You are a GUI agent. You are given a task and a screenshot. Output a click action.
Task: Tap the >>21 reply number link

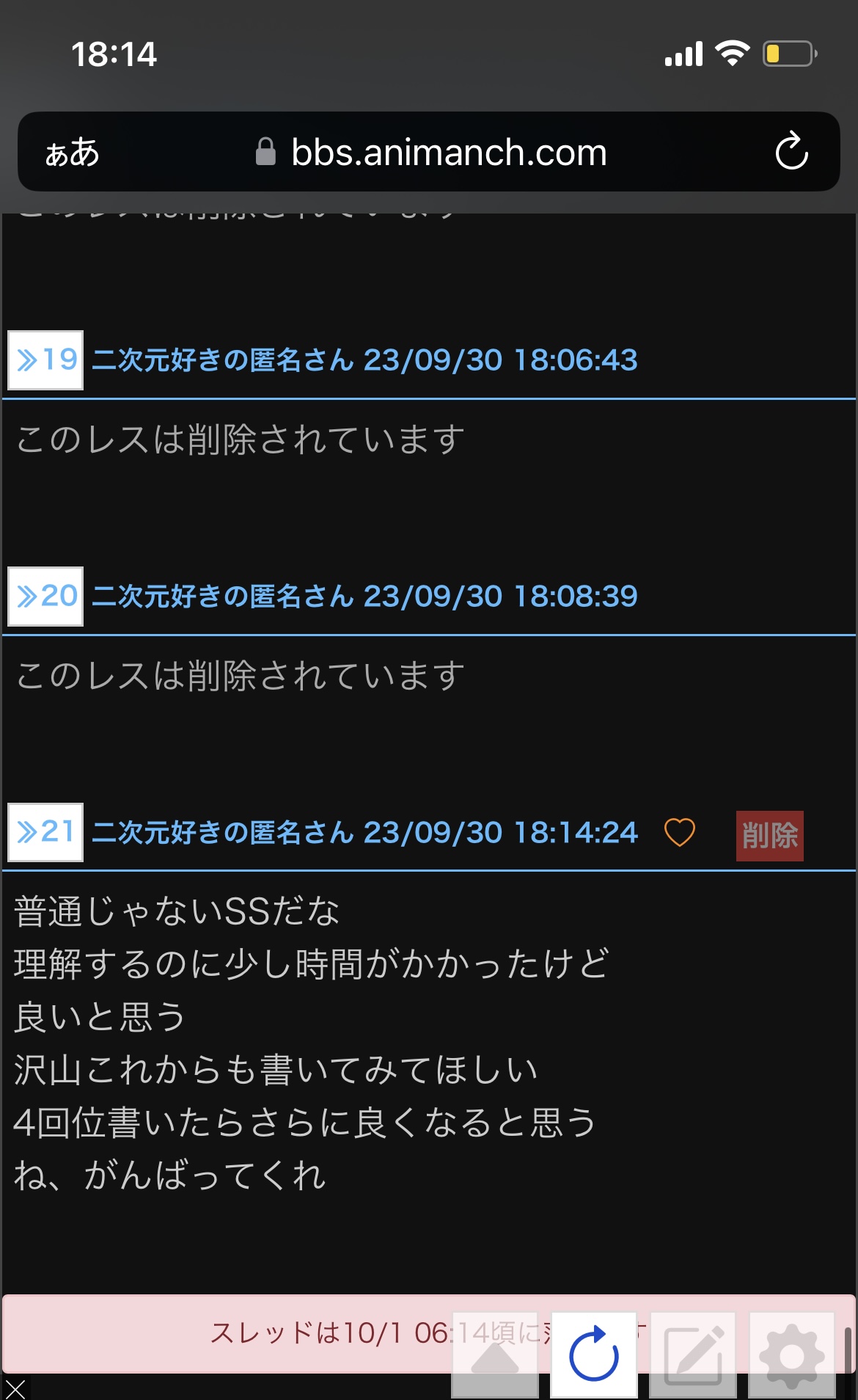tap(45, 833)
